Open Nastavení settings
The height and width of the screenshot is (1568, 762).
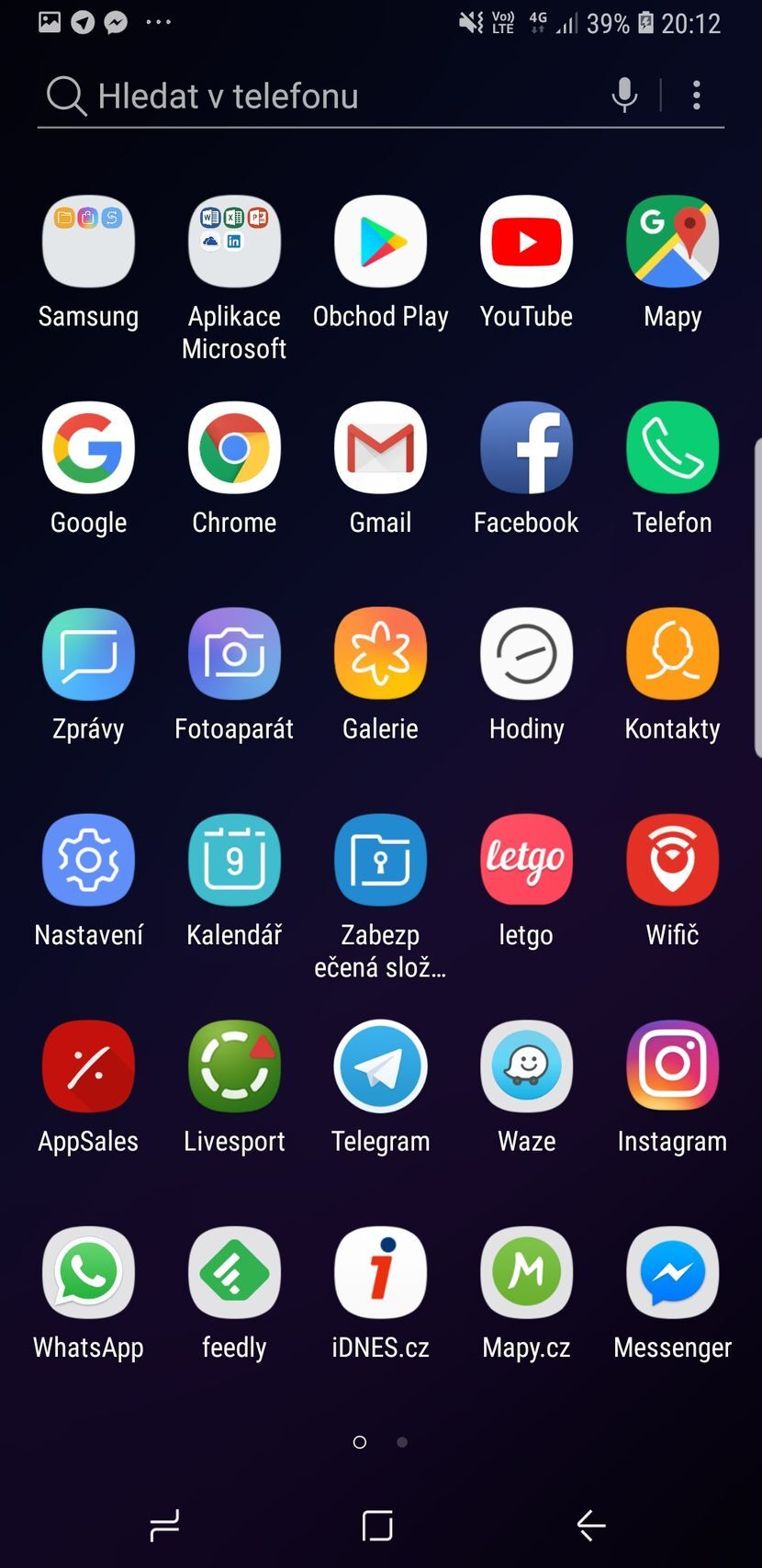click(x=88, y=860)
